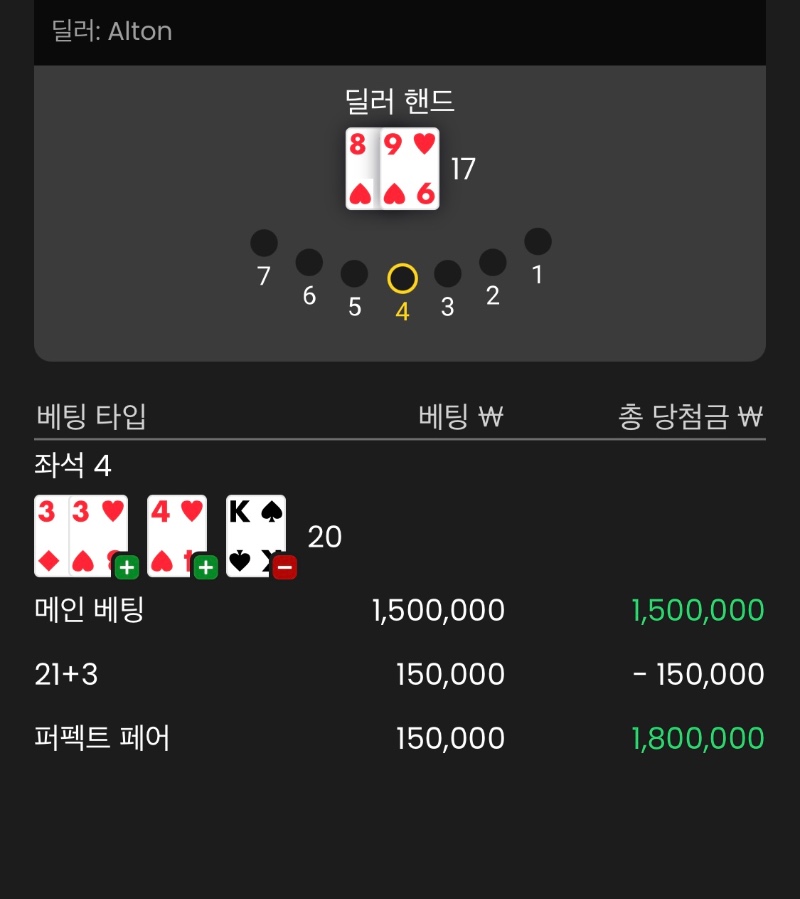Viewport: 800px width, 899px height.
Task: Click the red minus badge on the K♠ card
Action: coord(283,567)
